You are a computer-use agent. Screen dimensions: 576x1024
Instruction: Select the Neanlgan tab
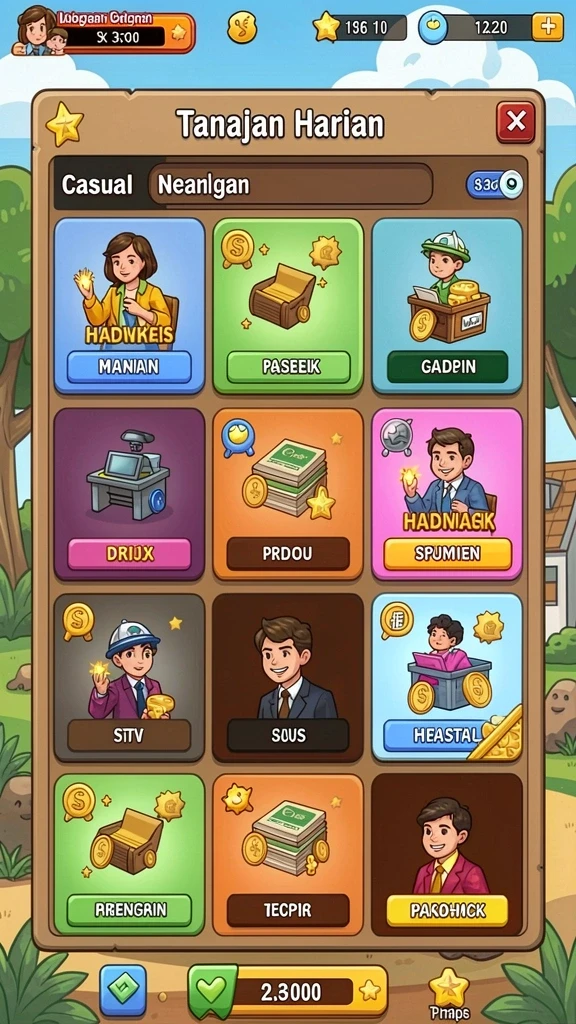[291, 185]
